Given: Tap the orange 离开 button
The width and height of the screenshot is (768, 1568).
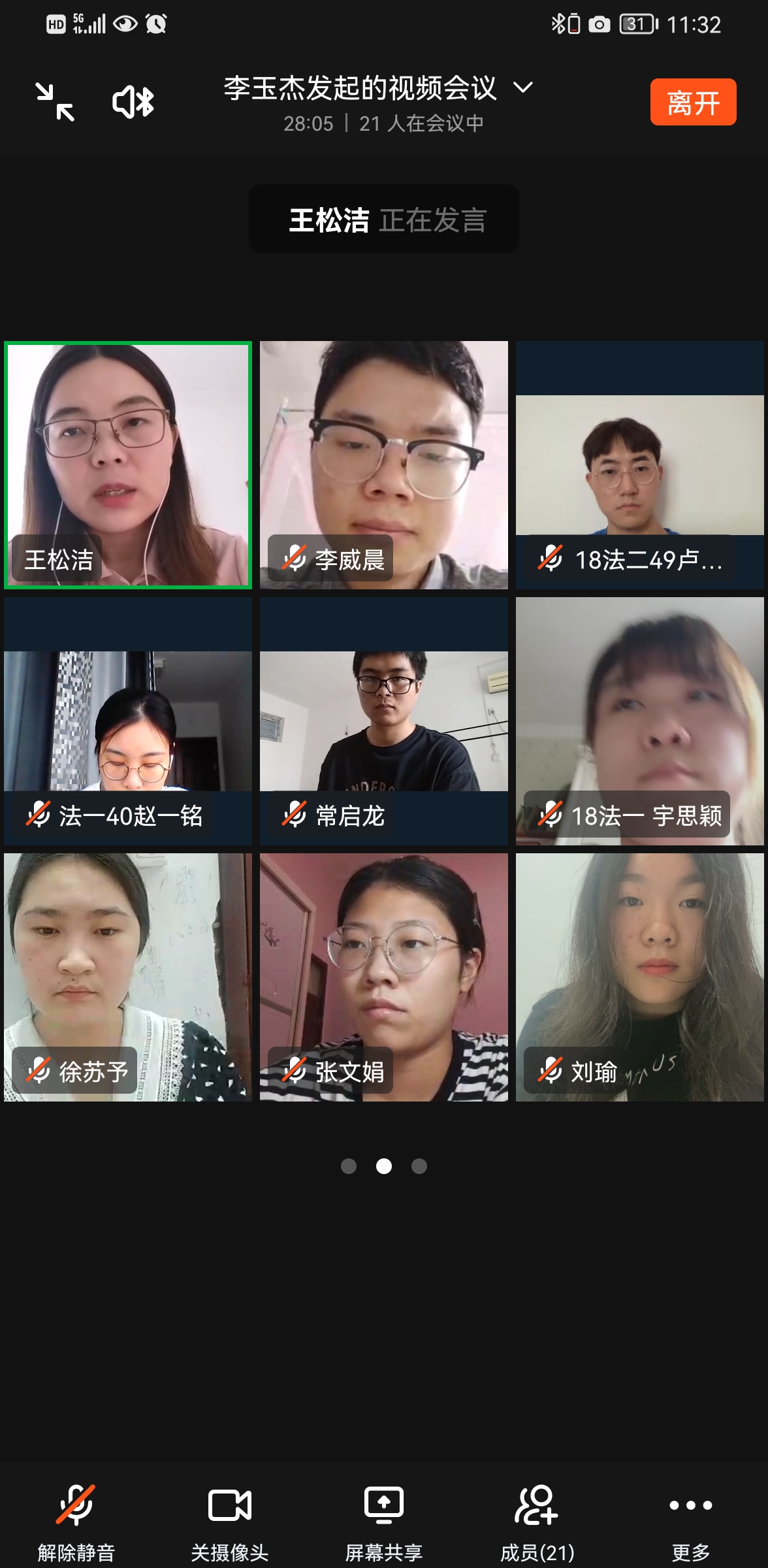Looking at the screenshot, I should coord(693,102).
